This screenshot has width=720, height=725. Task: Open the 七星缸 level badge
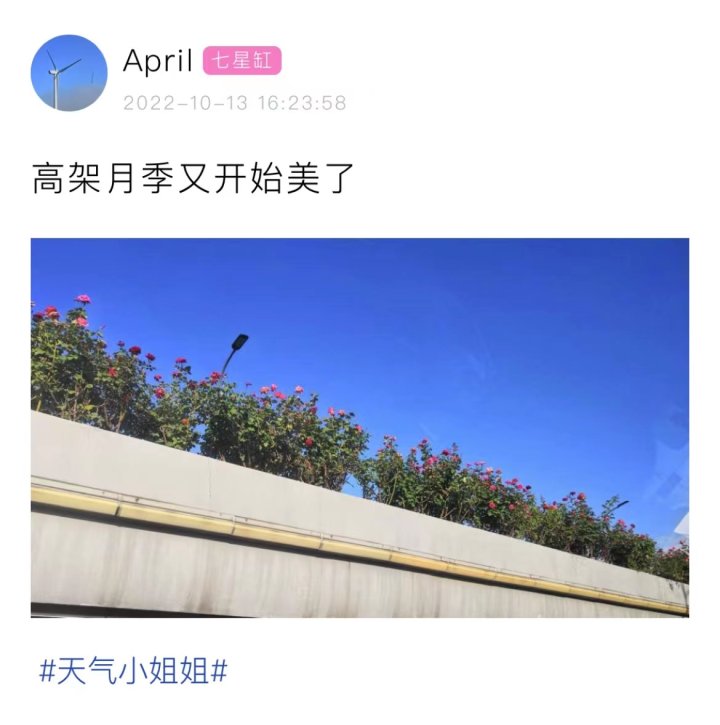tap(242, 61)
